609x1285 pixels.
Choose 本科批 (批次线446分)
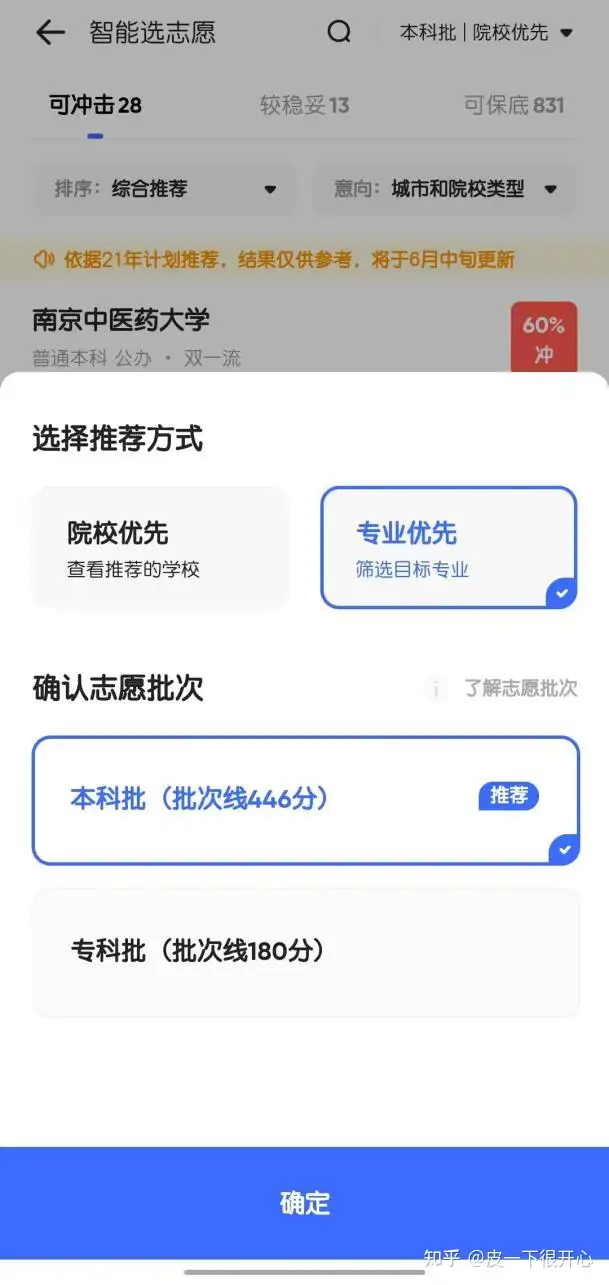point(305,800)
